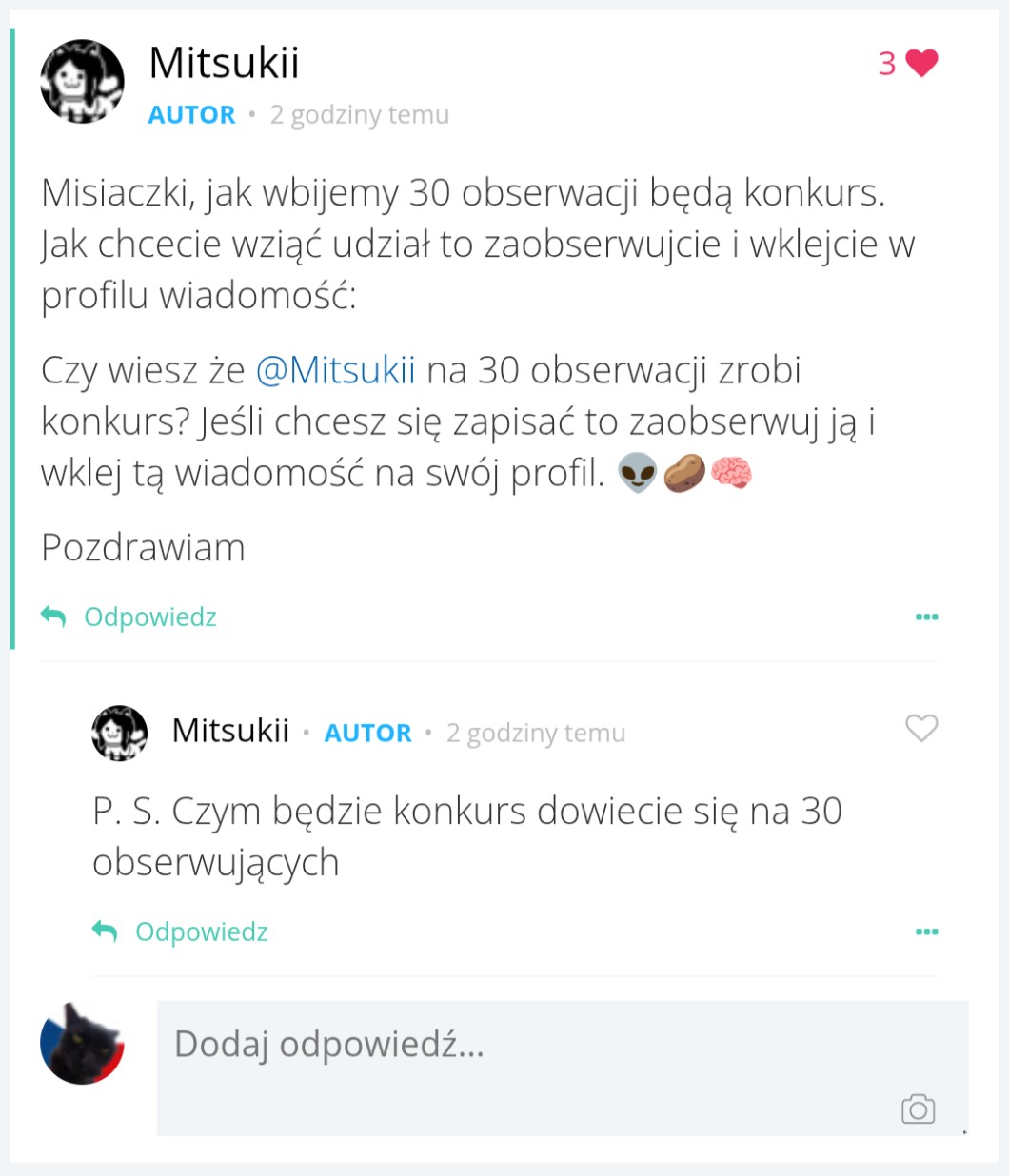
Task: Open more options on the main comment
Action: (x=926, y=617)
